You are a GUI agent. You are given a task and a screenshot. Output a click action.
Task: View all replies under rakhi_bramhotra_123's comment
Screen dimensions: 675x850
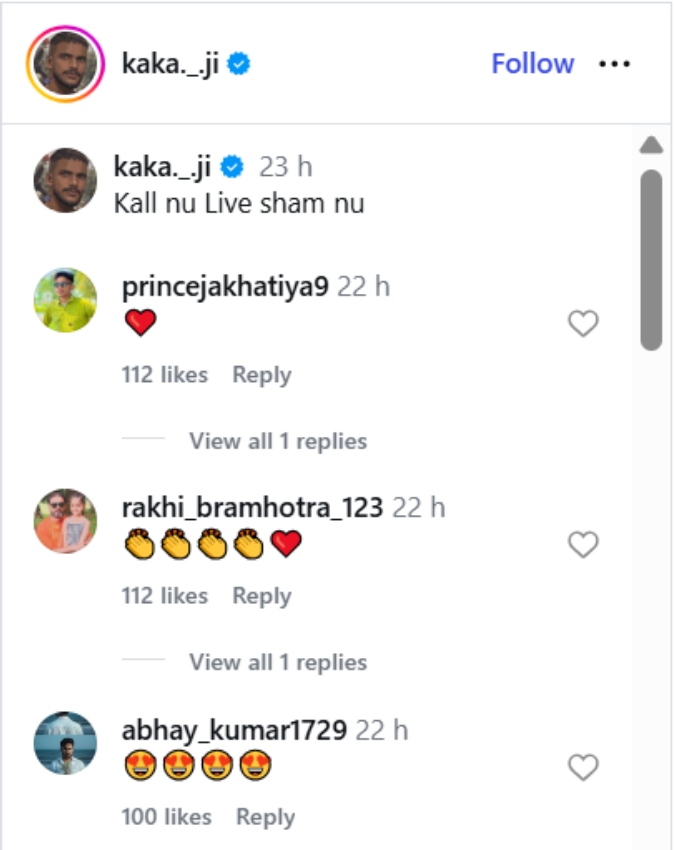pos(277,662)
